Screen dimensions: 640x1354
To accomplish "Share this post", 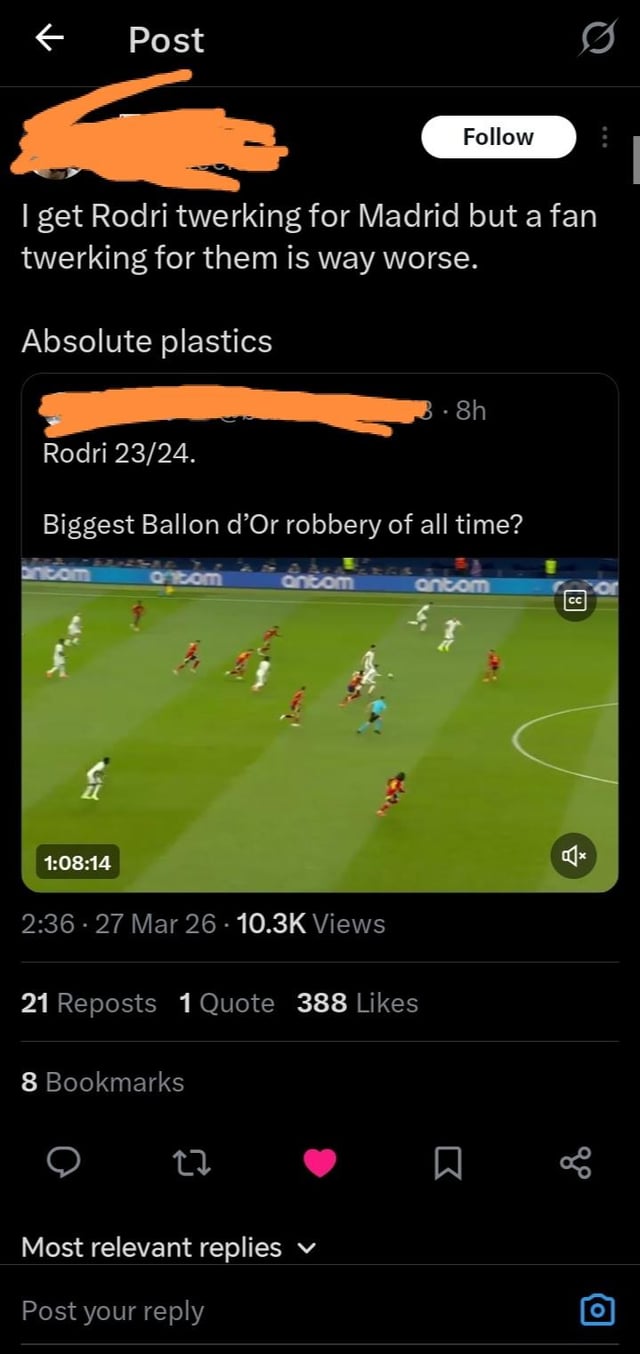I will (576, 1162).
